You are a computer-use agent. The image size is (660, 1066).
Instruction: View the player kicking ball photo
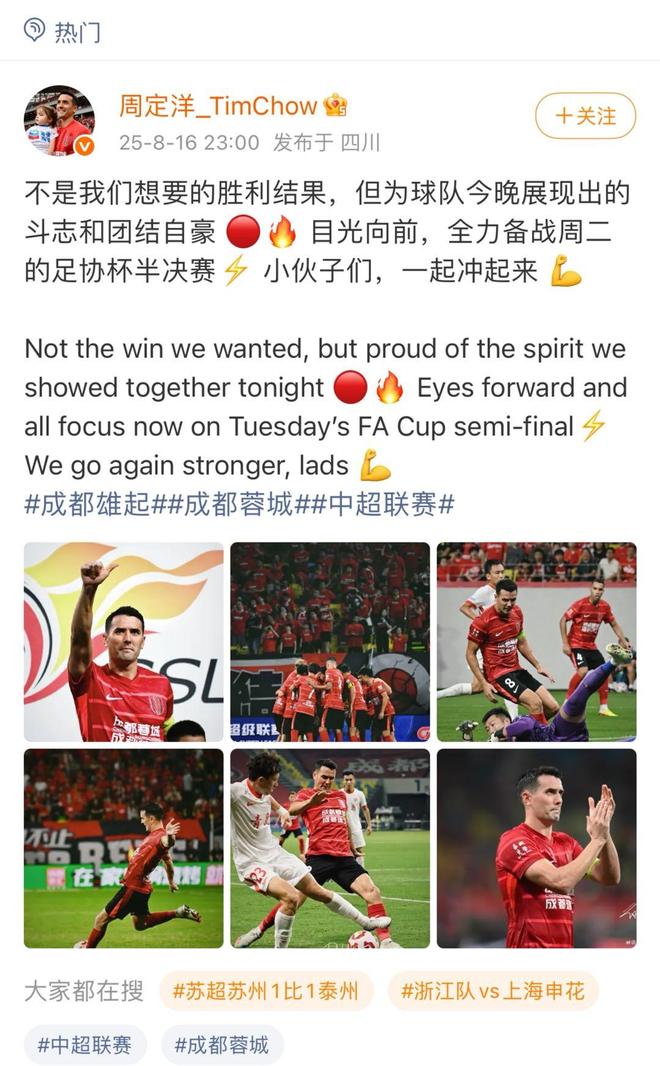tap(124, 848)
